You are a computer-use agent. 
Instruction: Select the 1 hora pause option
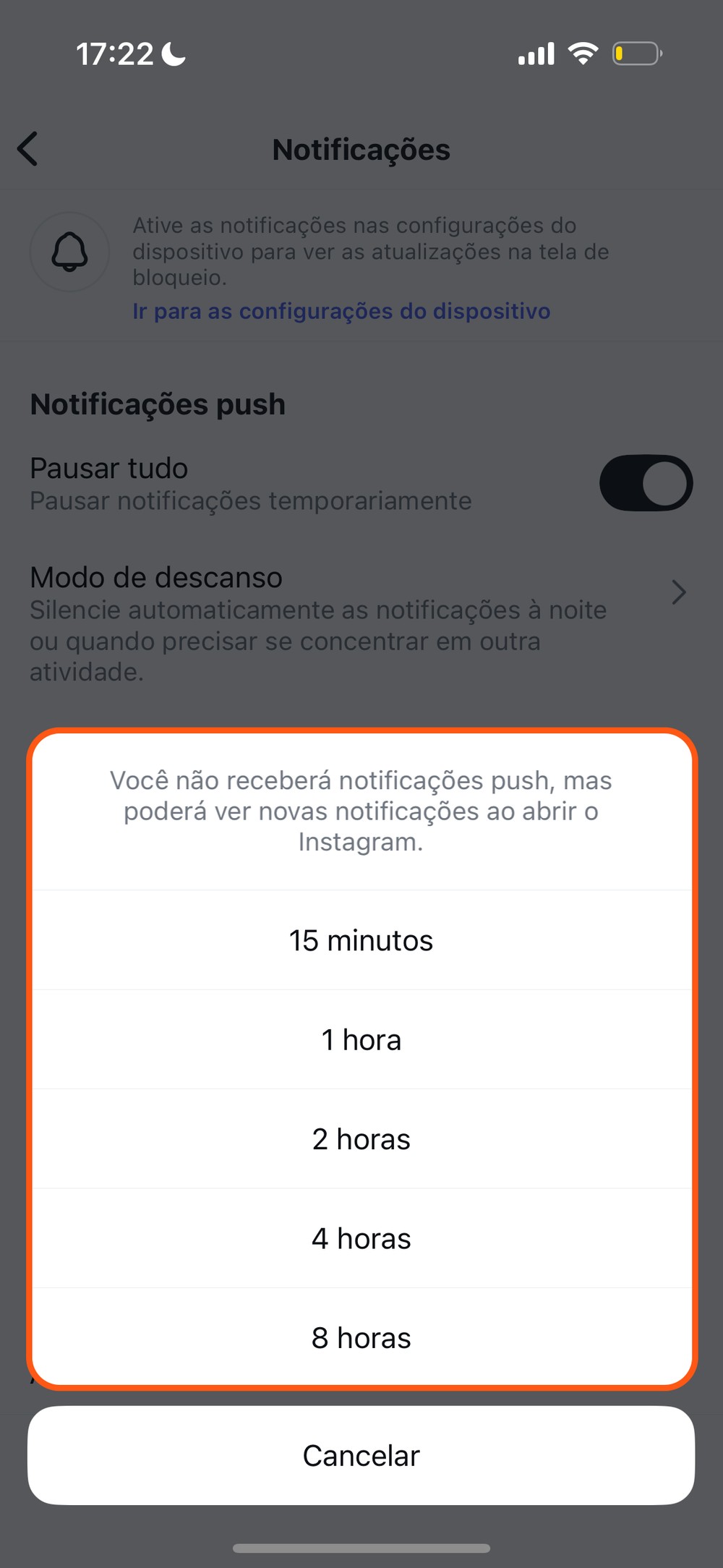tap(361, 1040)
